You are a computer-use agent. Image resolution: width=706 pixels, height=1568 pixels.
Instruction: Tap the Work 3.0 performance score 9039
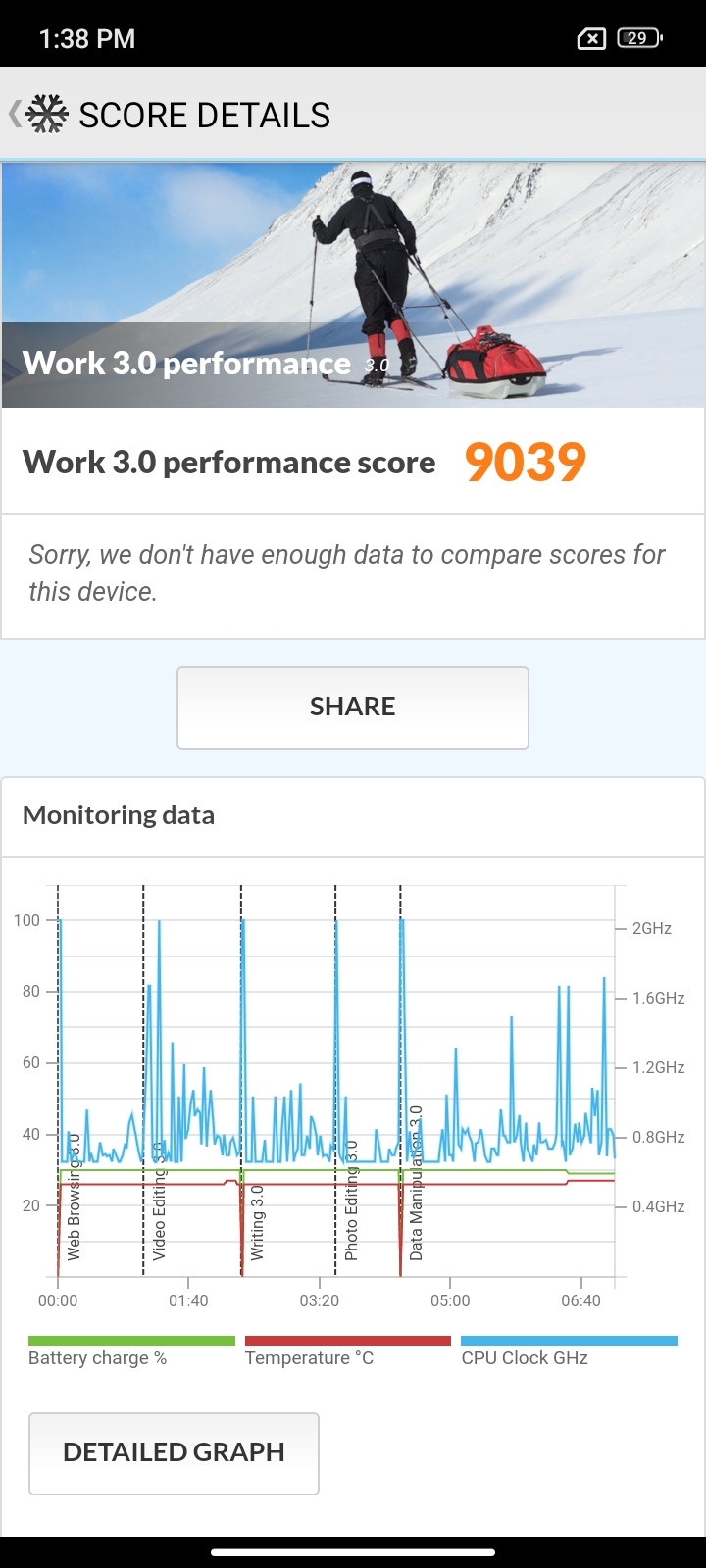525,463
